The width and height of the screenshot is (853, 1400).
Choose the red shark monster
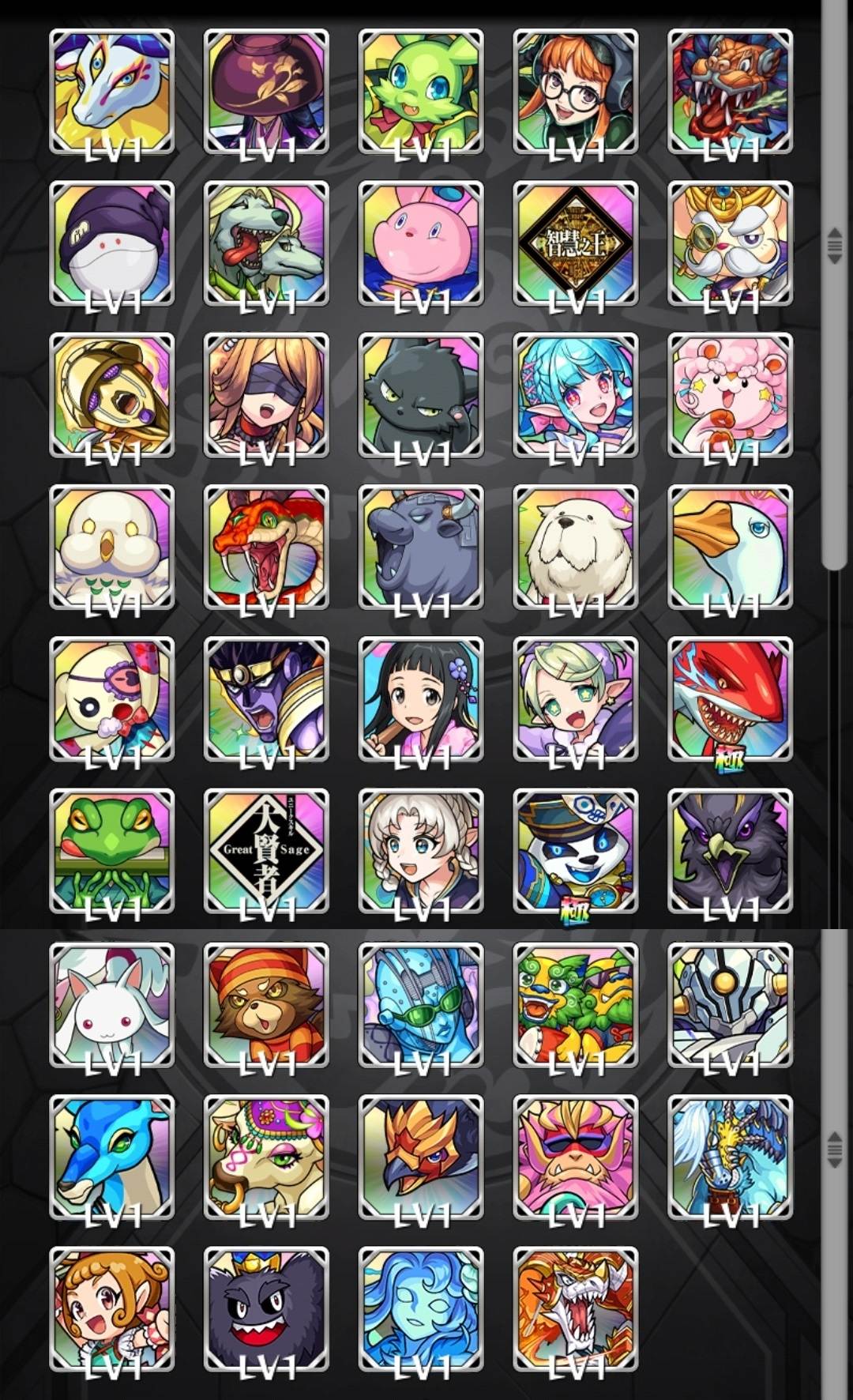point(730,698)
